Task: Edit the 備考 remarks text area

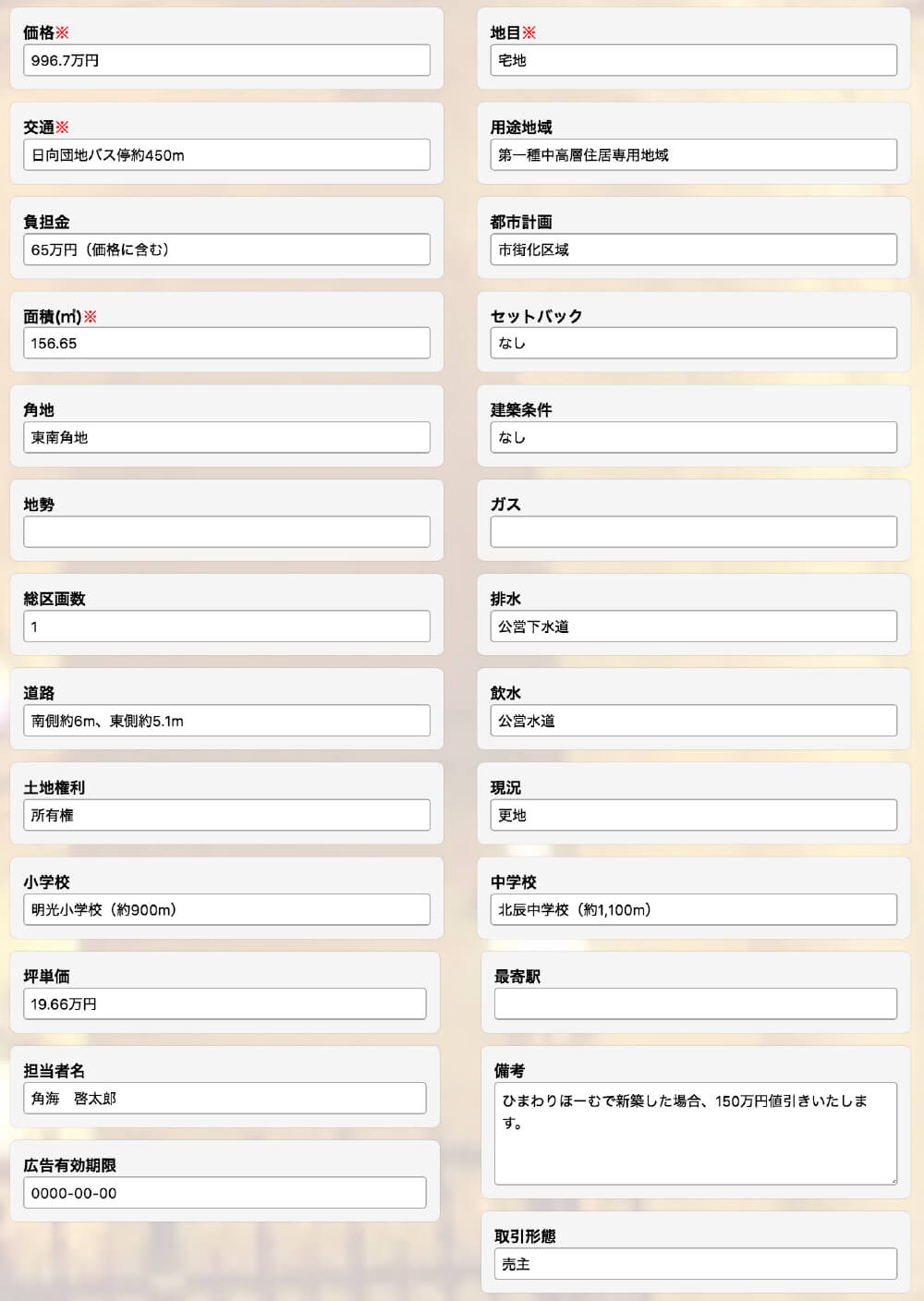Action: (695, 1133)
